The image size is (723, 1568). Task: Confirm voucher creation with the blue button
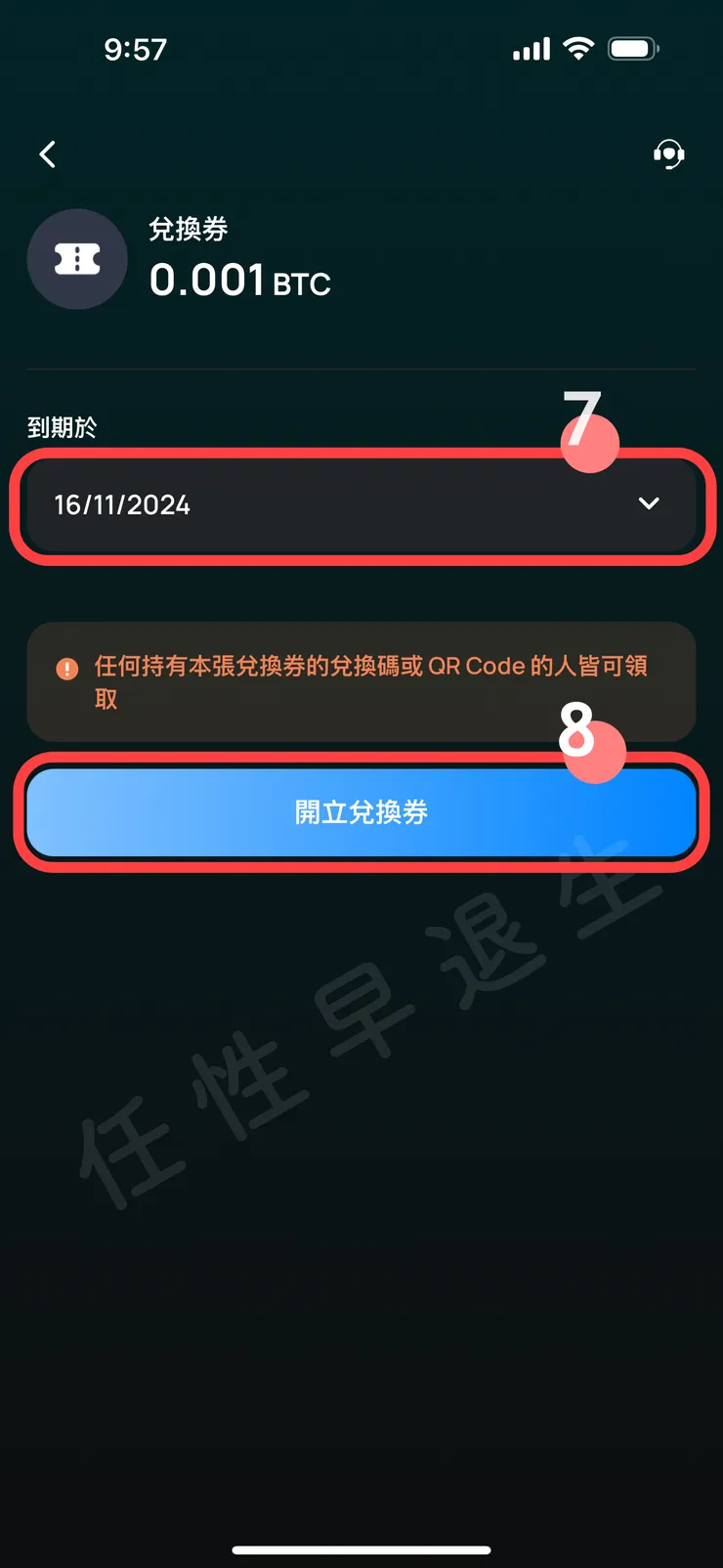[x=361, y=811]
